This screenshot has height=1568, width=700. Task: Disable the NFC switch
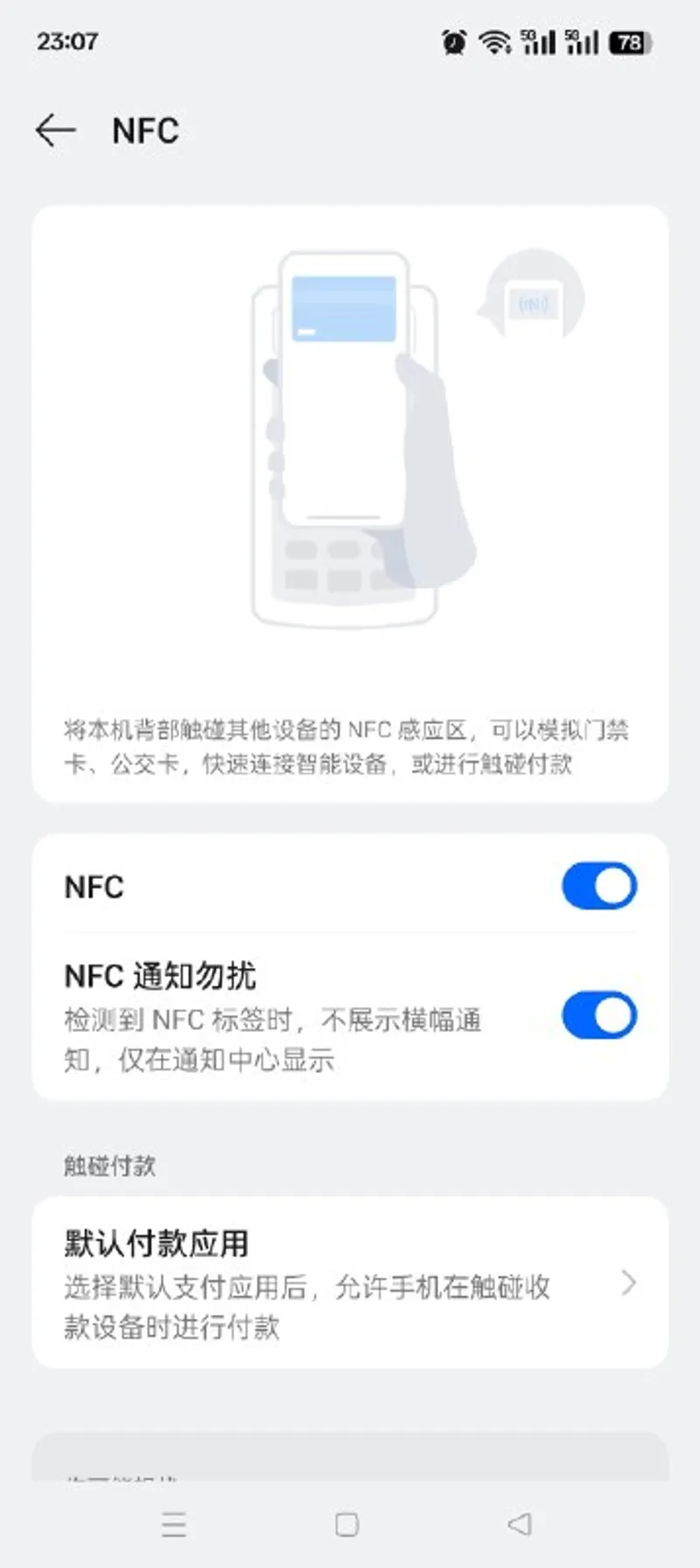tap(598, 885)
